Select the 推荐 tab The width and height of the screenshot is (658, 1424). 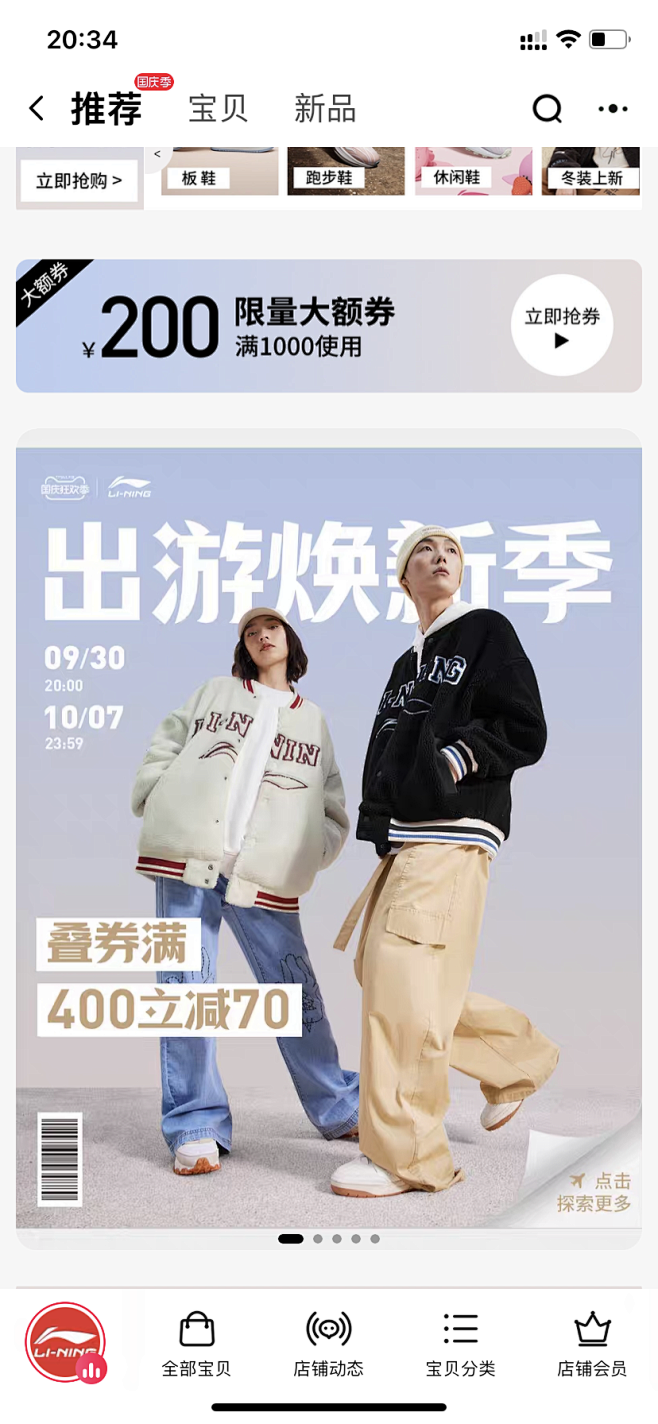click(x=106, y=108)
